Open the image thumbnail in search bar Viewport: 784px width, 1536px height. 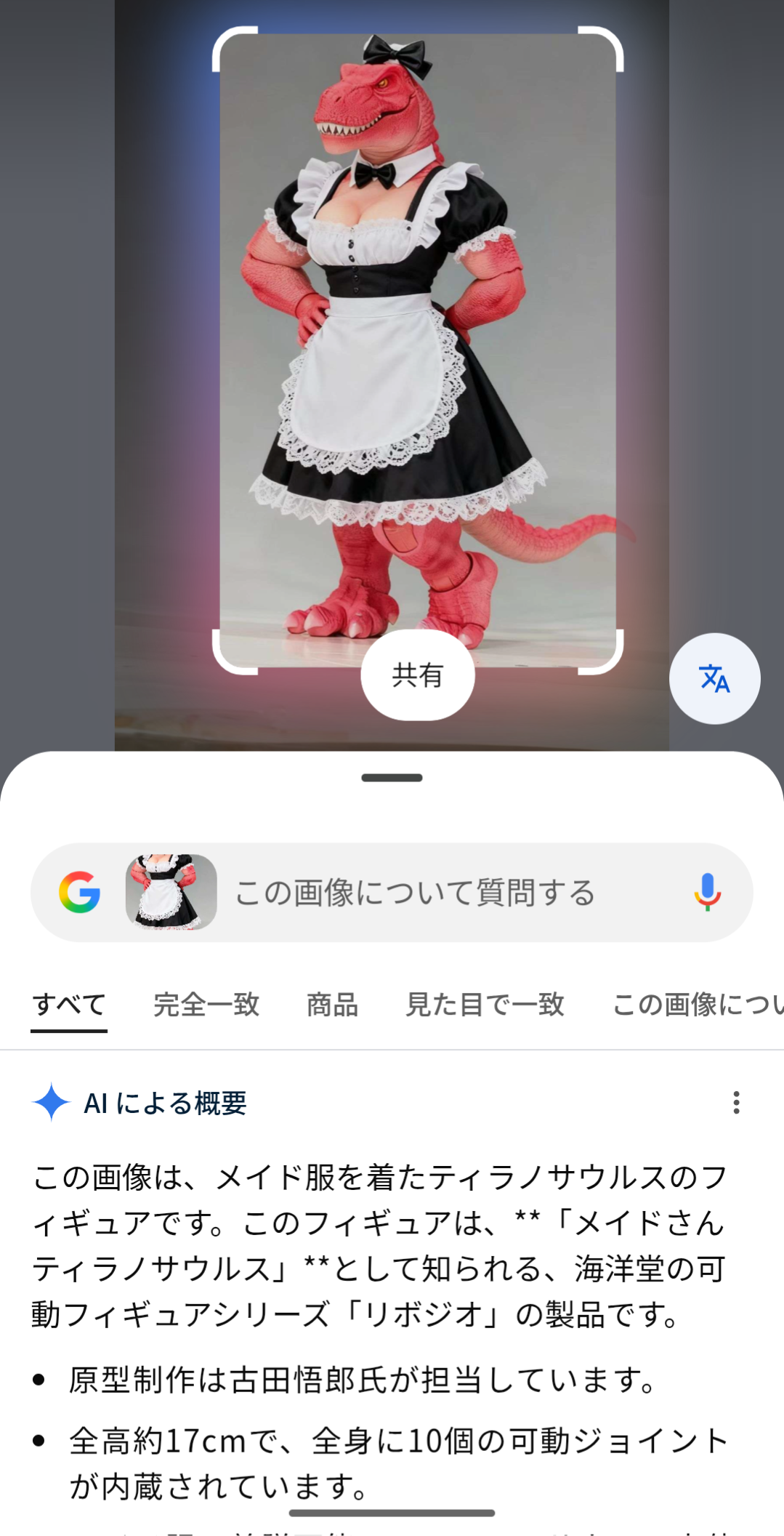pyautogui.click(x=171, y=893)
